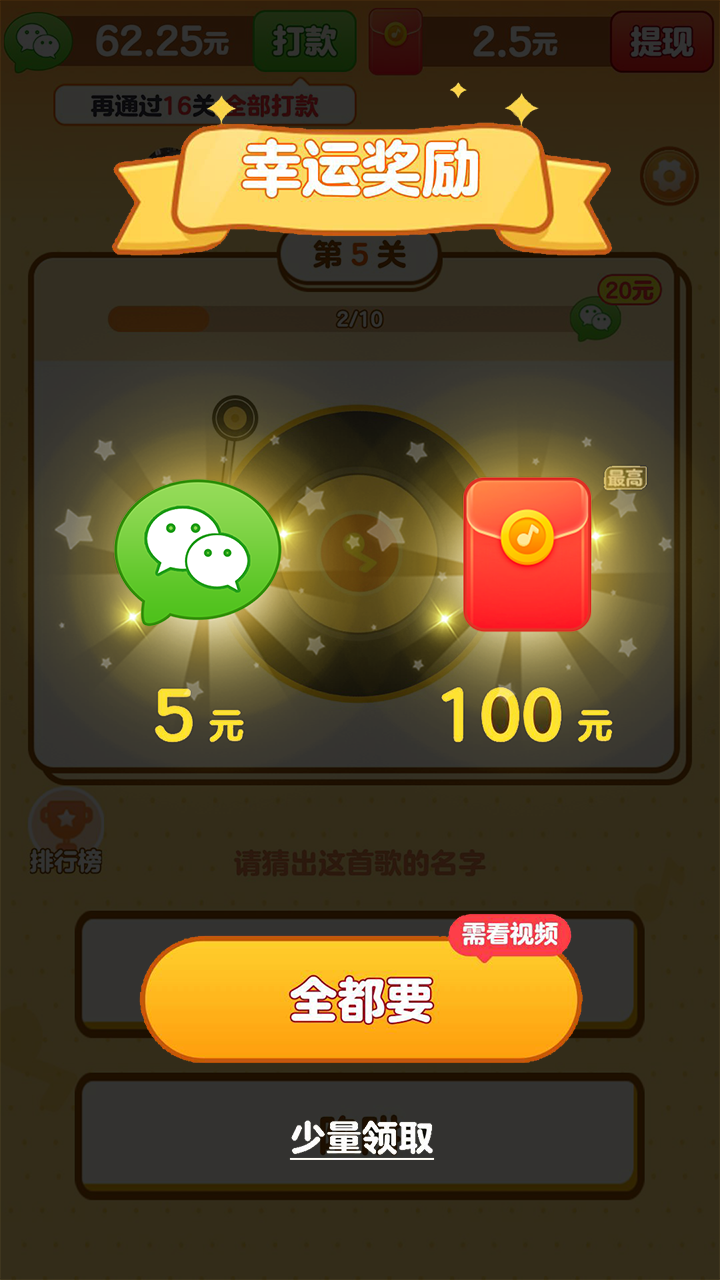
Task: Choose the 少量领取 link
Action: [x=362, y=1138]
